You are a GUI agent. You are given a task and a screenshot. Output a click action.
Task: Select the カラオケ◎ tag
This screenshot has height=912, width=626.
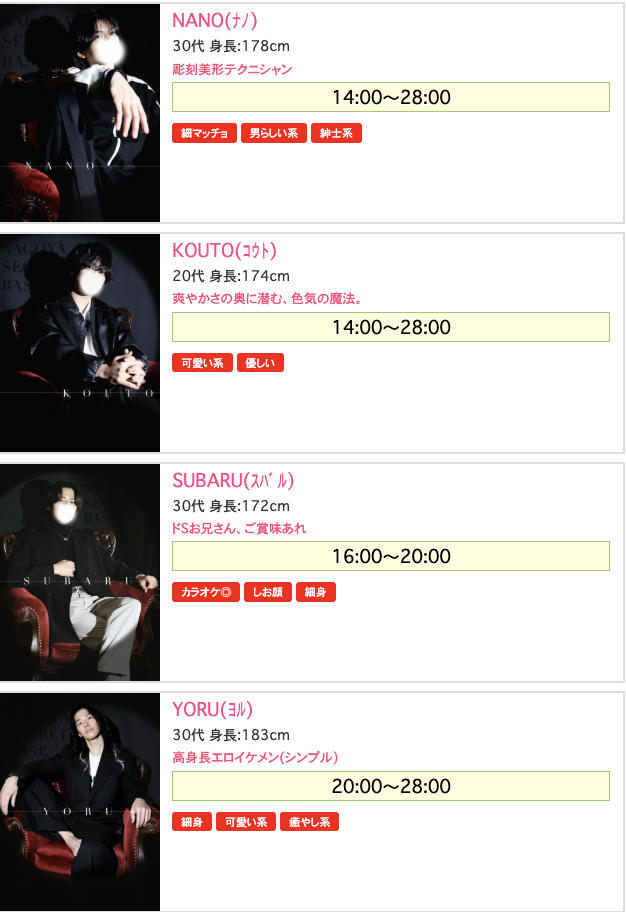[206, 592]
